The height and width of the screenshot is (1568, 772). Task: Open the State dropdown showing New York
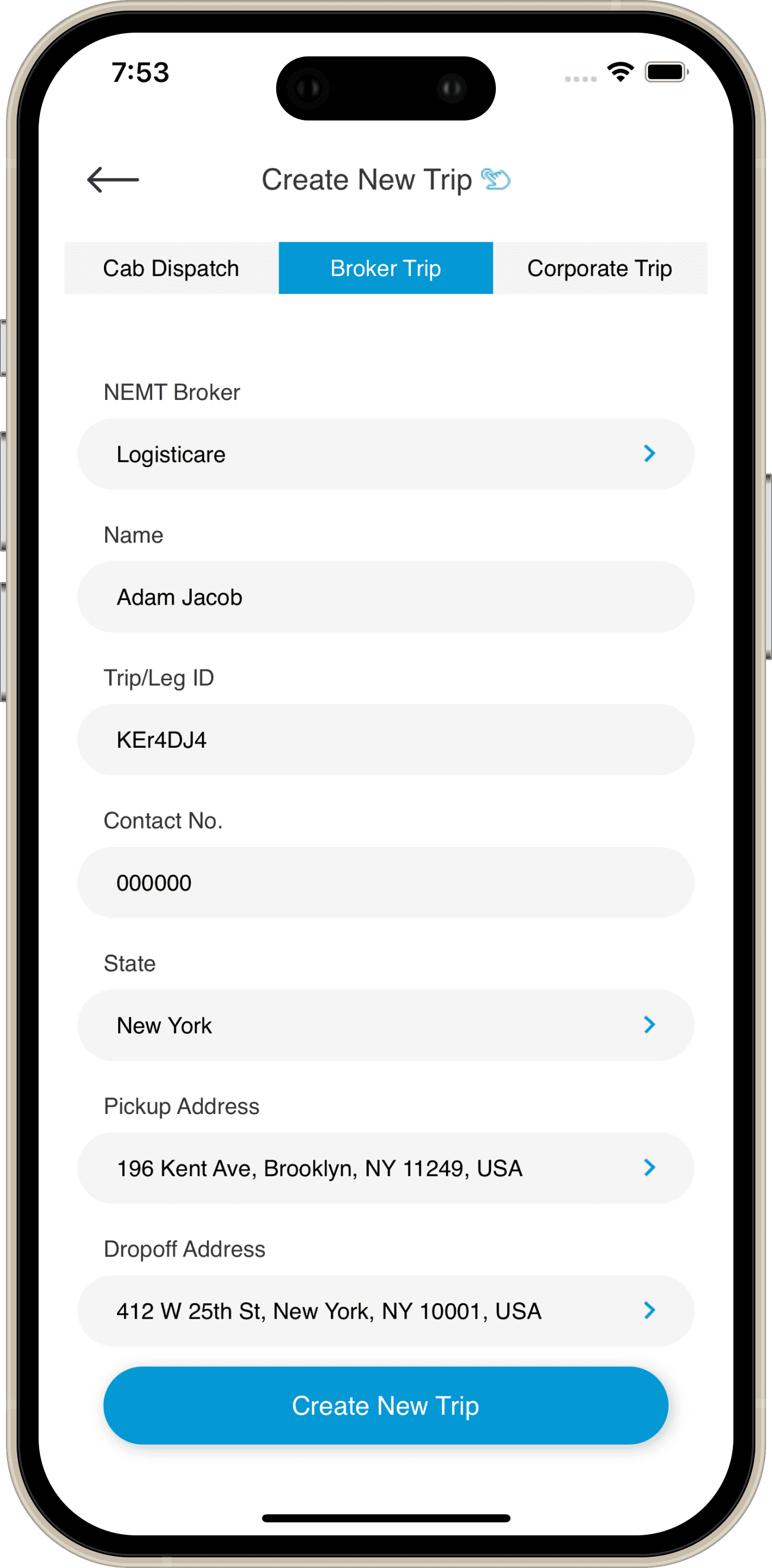(x=386, y=1025)
